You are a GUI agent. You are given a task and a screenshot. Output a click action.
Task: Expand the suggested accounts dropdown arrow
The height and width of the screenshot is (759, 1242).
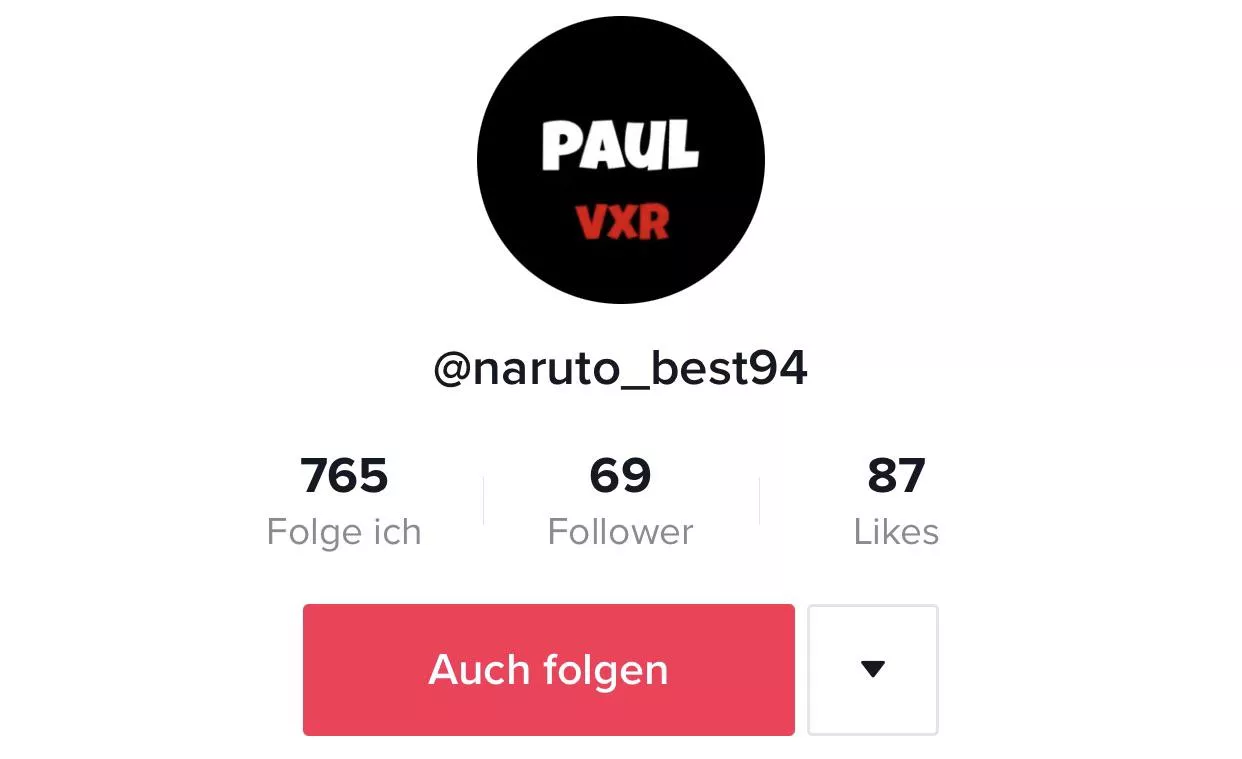[872, 669]
